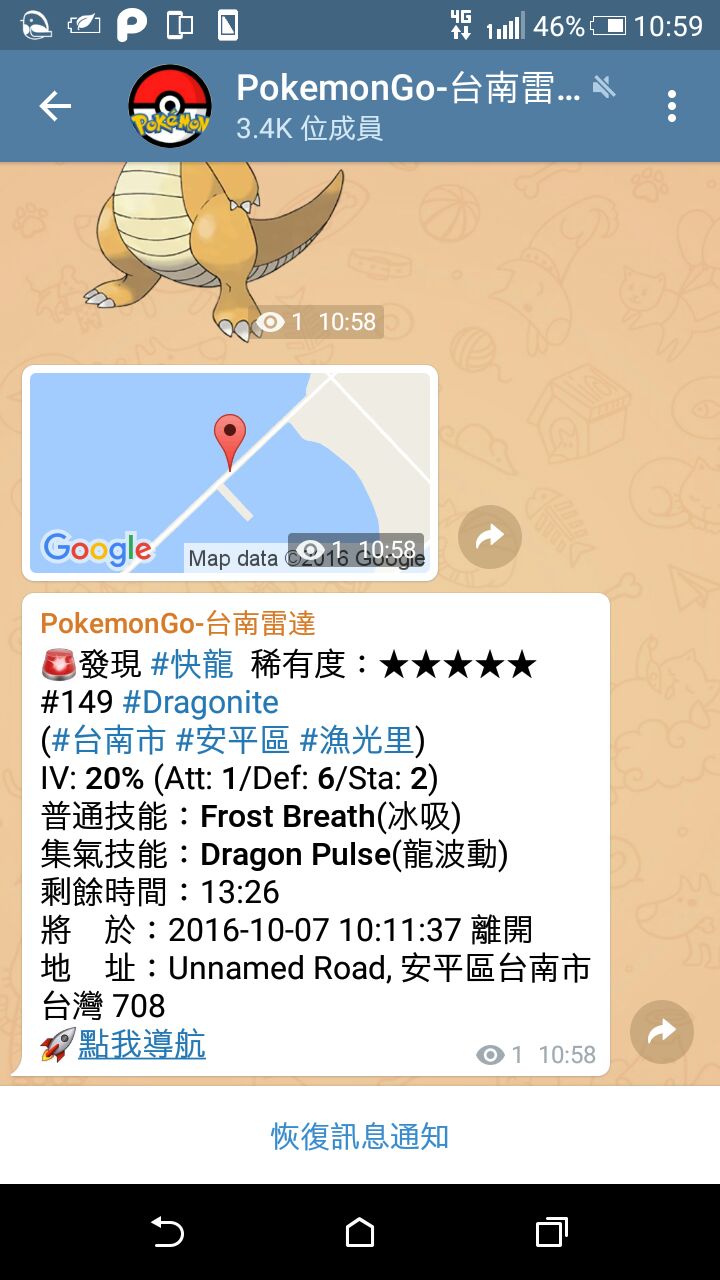Image resolution: width=720 pixels, height=1280 pixels.
Task: Tap the system home button
Action: coord(360,1232)
